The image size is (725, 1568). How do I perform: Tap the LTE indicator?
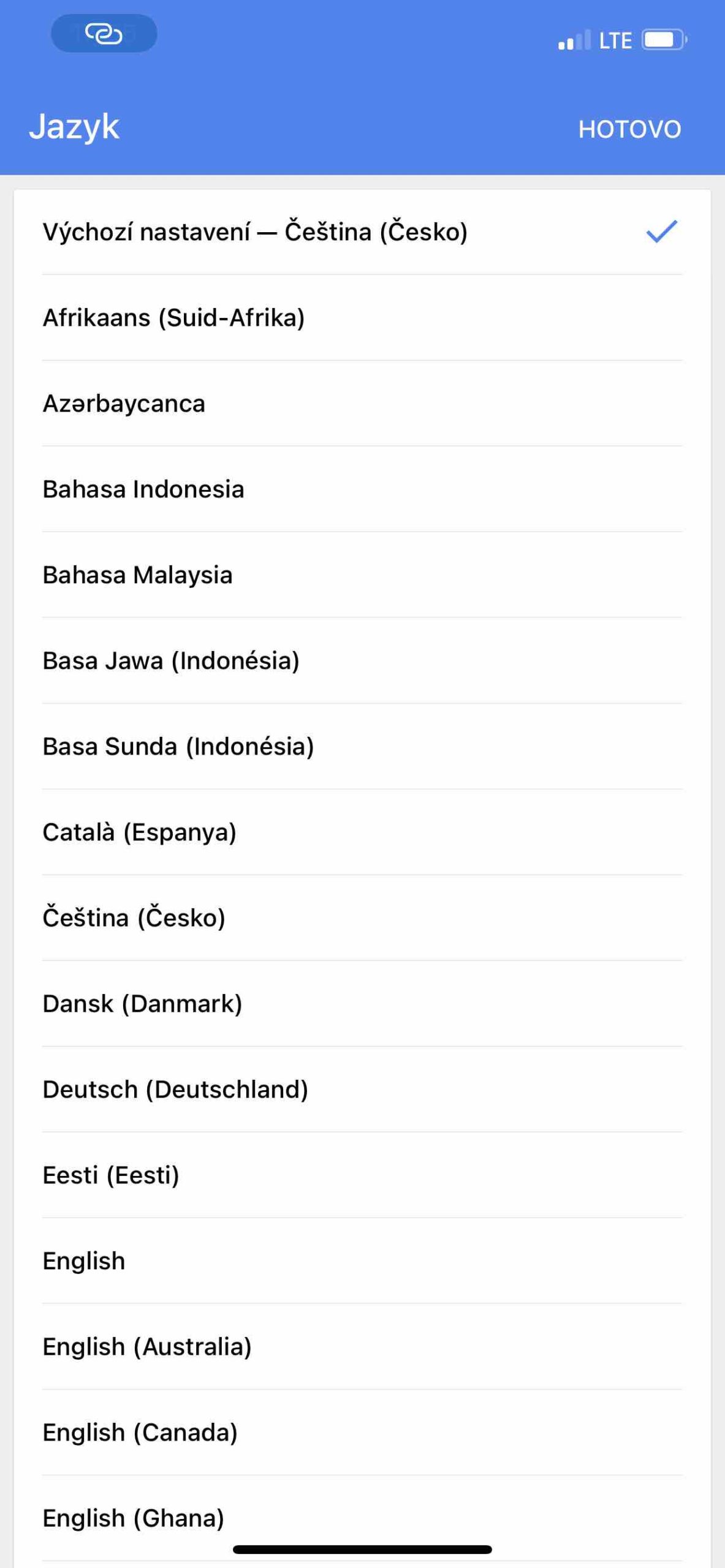615,40
